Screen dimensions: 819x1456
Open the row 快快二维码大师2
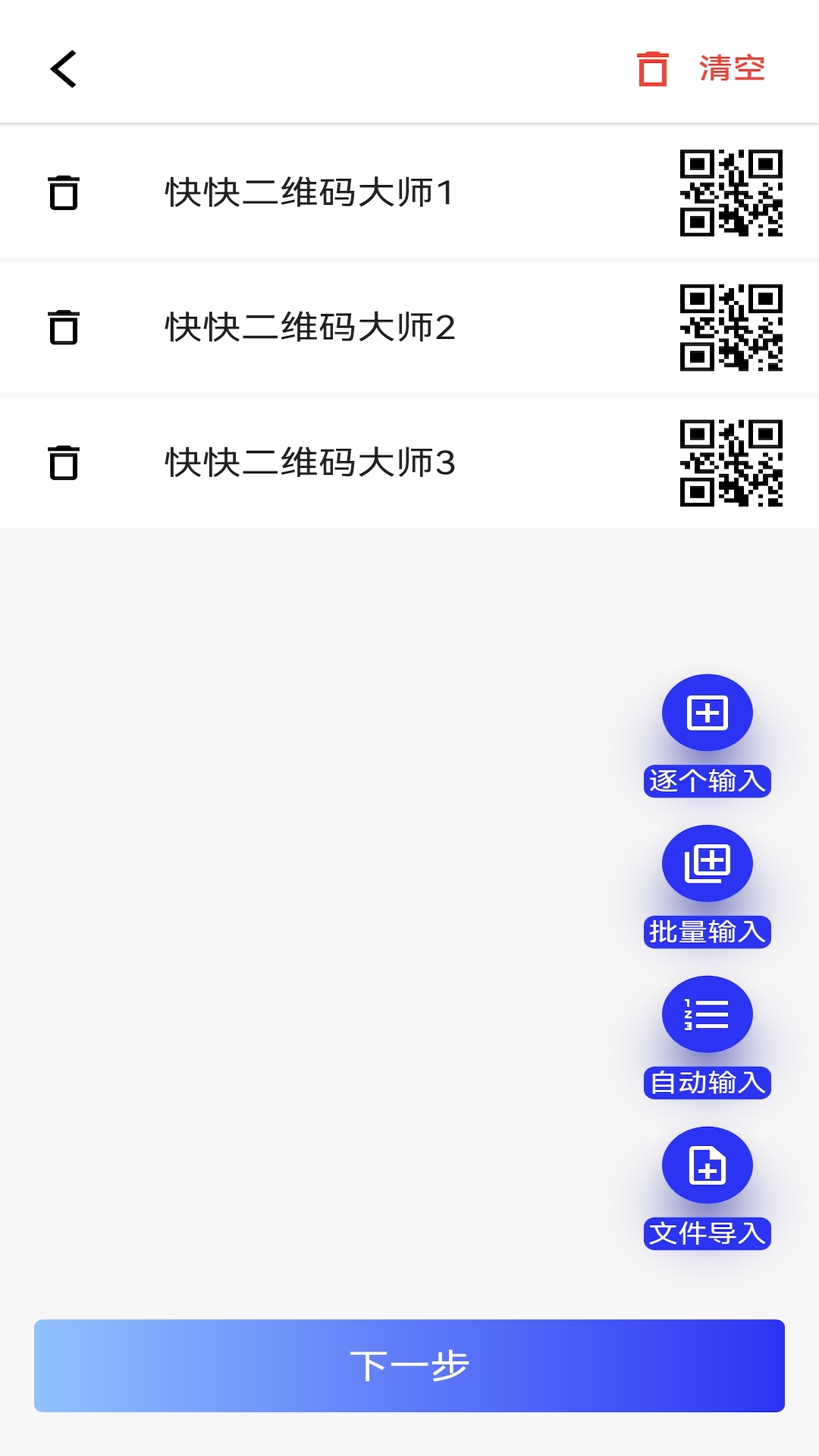(x=309, y=328)
